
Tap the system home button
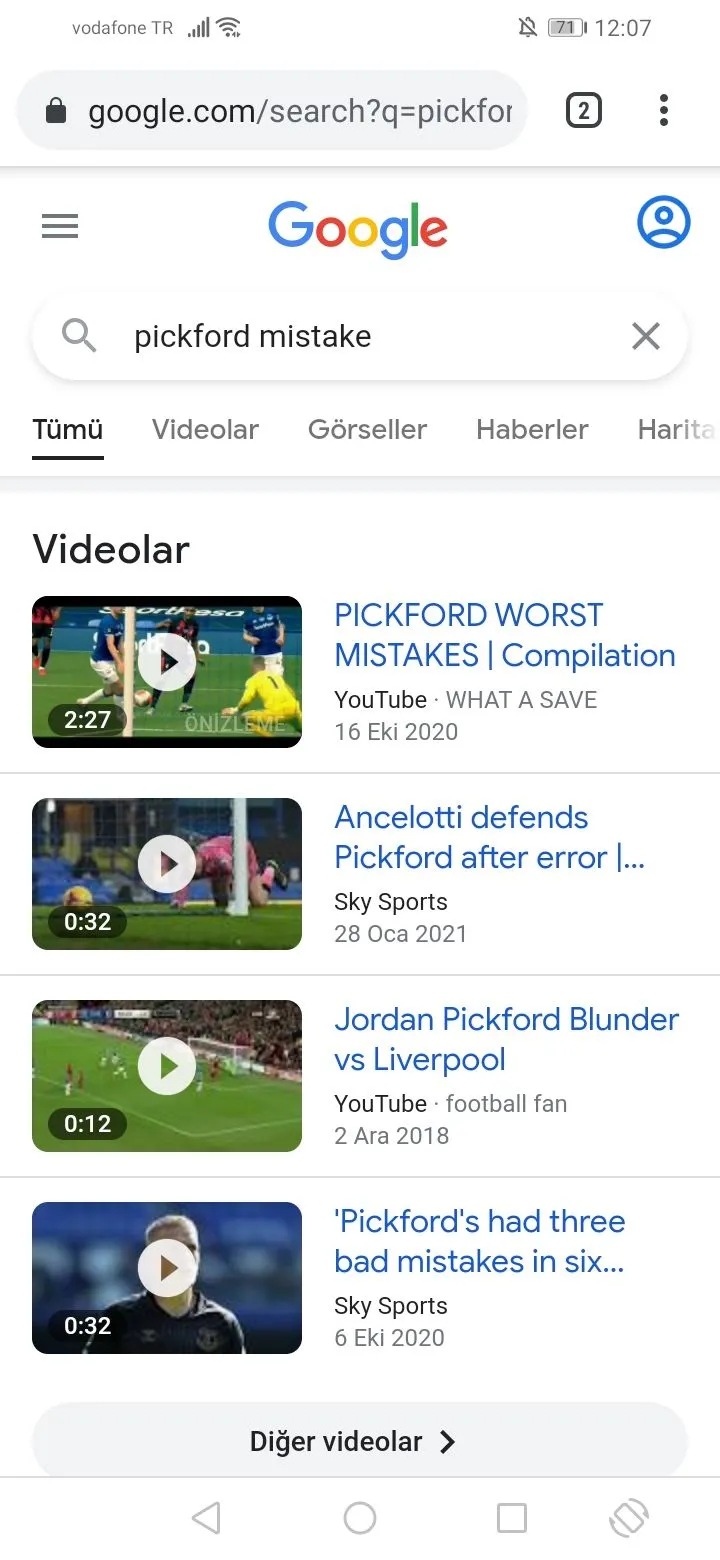click(x=360, y=1518)
